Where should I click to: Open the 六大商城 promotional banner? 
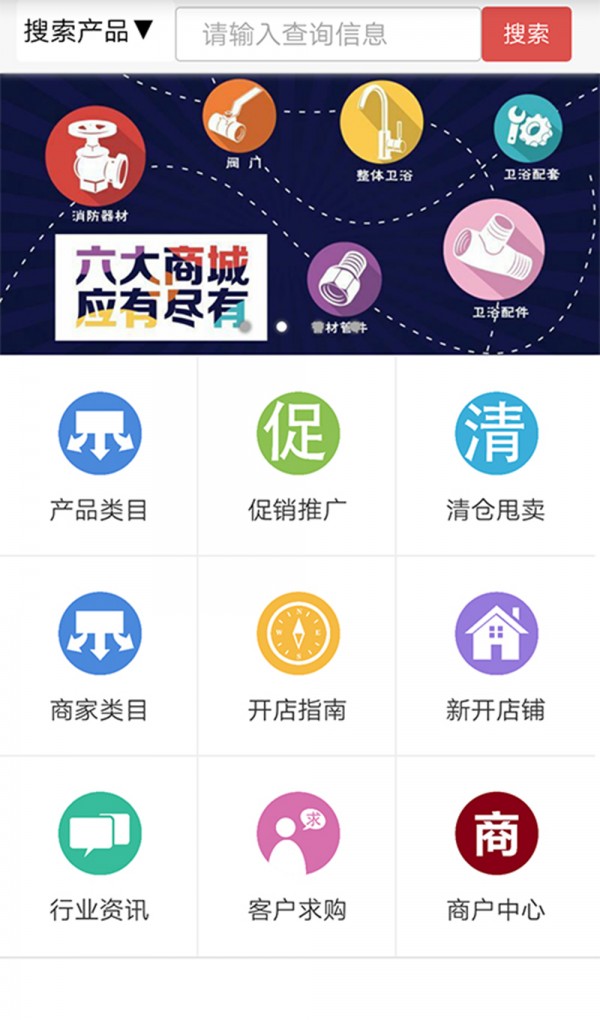[300, 214]
